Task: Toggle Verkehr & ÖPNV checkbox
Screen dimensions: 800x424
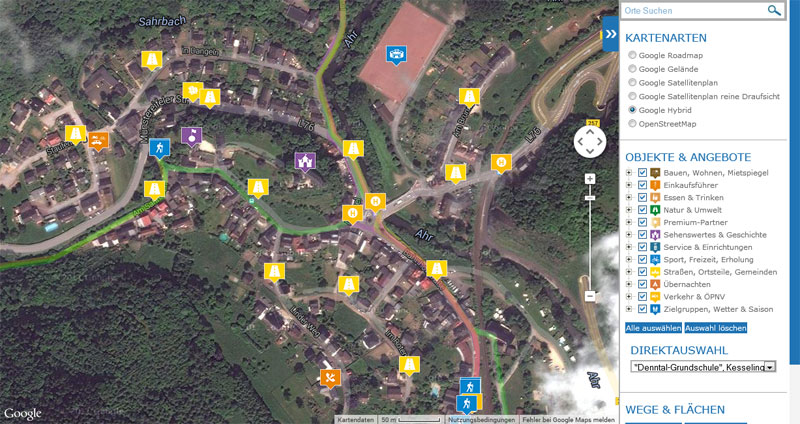Action: [x=643, y=297]
